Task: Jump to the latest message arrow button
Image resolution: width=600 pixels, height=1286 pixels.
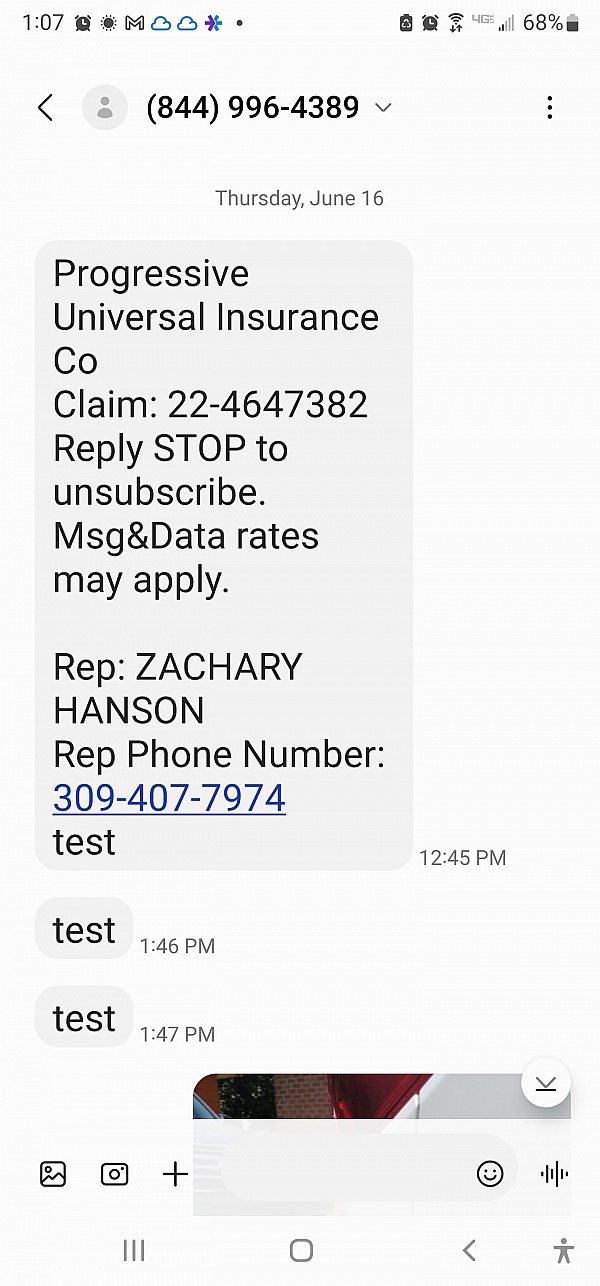Action: pos(545,1083)
